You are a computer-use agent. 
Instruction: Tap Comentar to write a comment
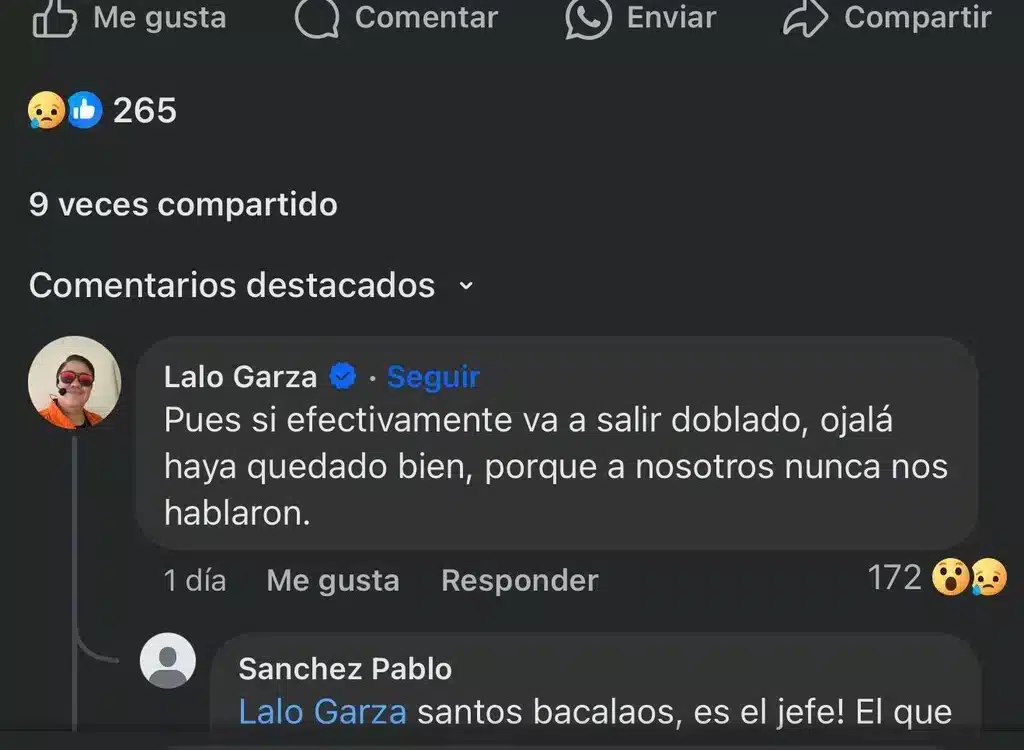(x=397, y=18)
